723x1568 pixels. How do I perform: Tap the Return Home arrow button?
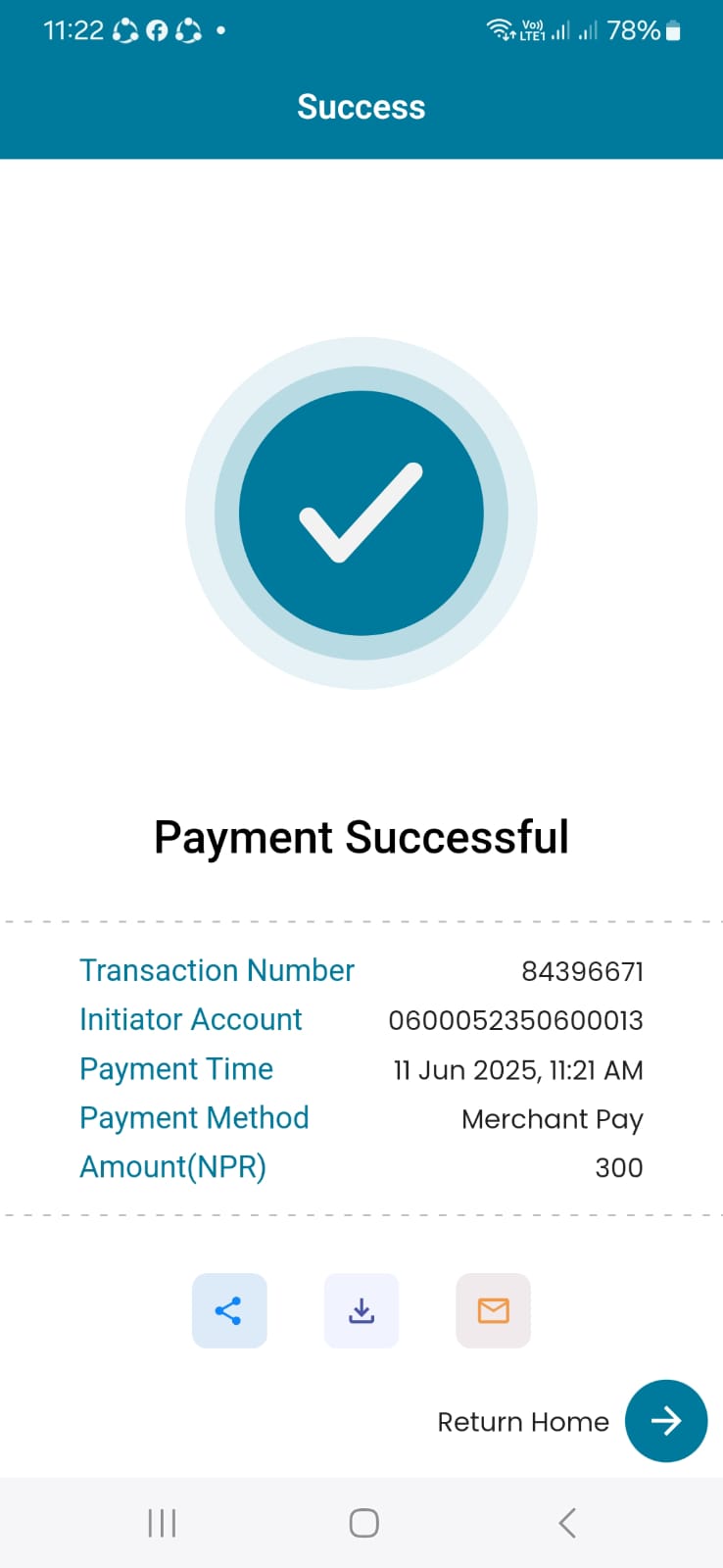coord(666,1421)
